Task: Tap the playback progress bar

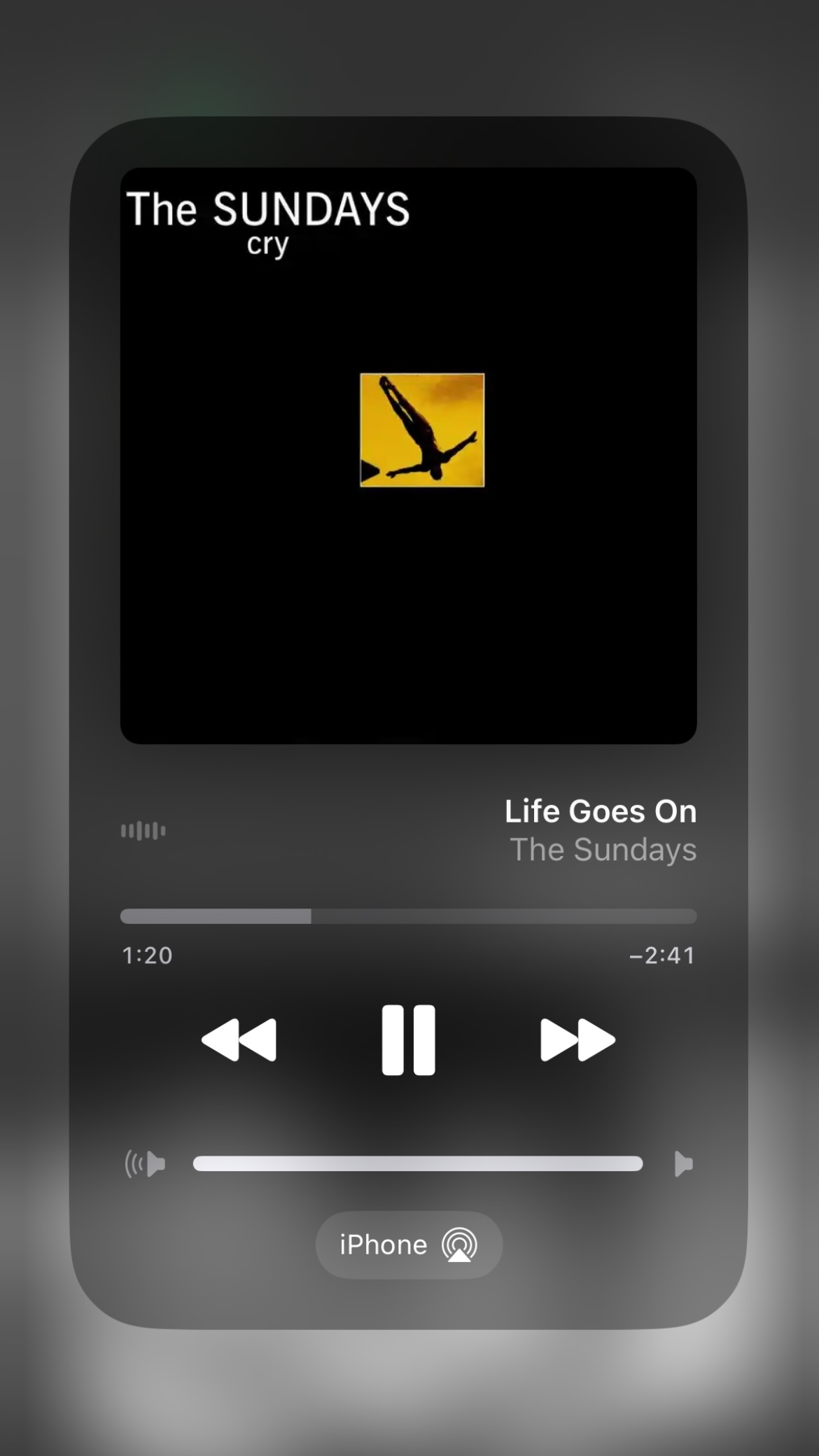Action: pos(408,916)
